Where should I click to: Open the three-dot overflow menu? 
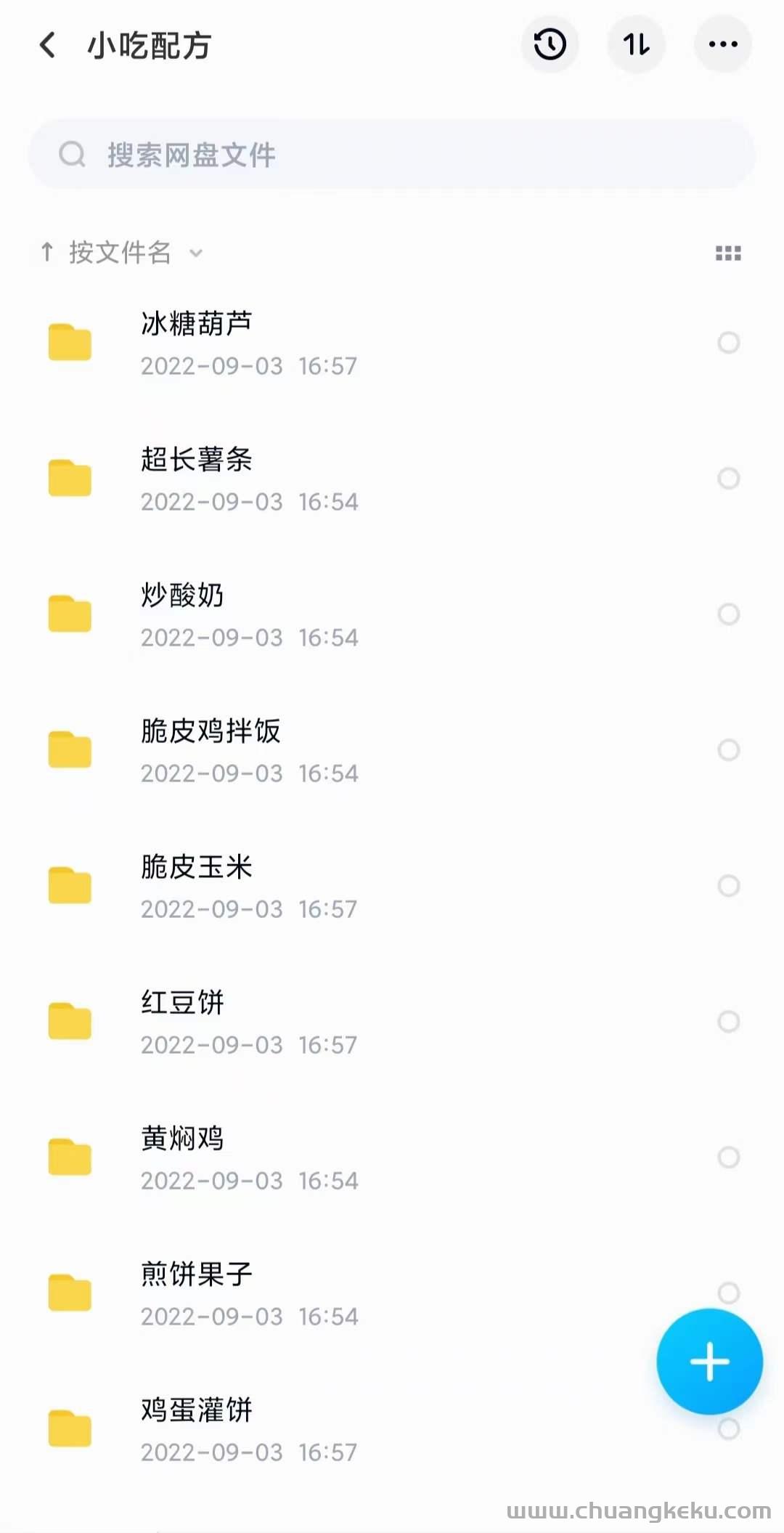(x=723, y=45)
